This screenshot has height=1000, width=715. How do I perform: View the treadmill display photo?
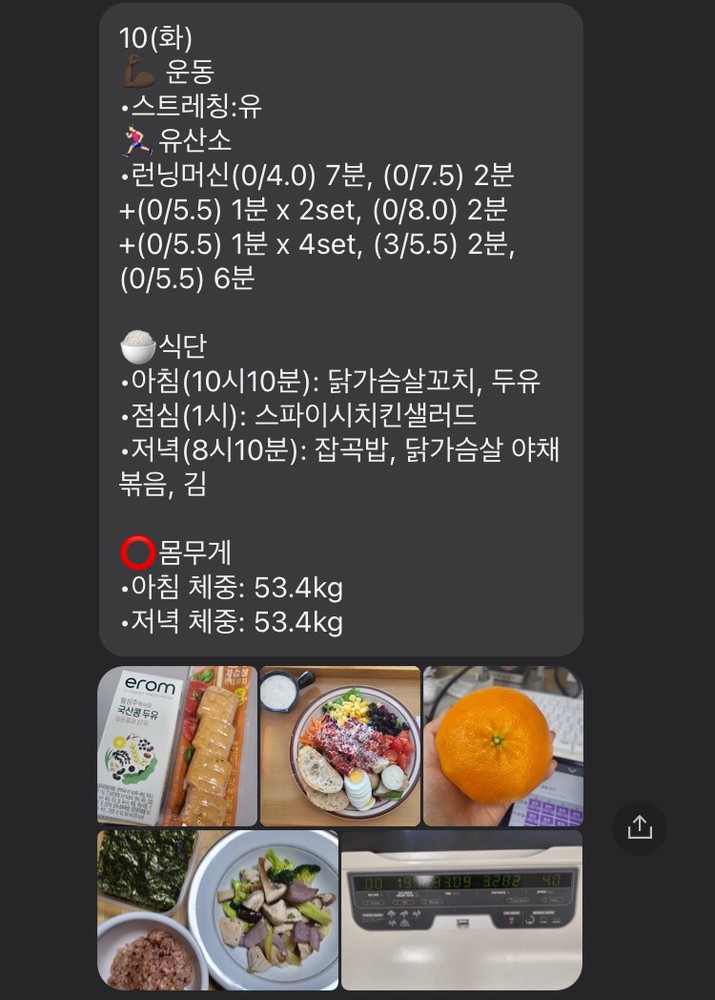(x=461, y=910)
